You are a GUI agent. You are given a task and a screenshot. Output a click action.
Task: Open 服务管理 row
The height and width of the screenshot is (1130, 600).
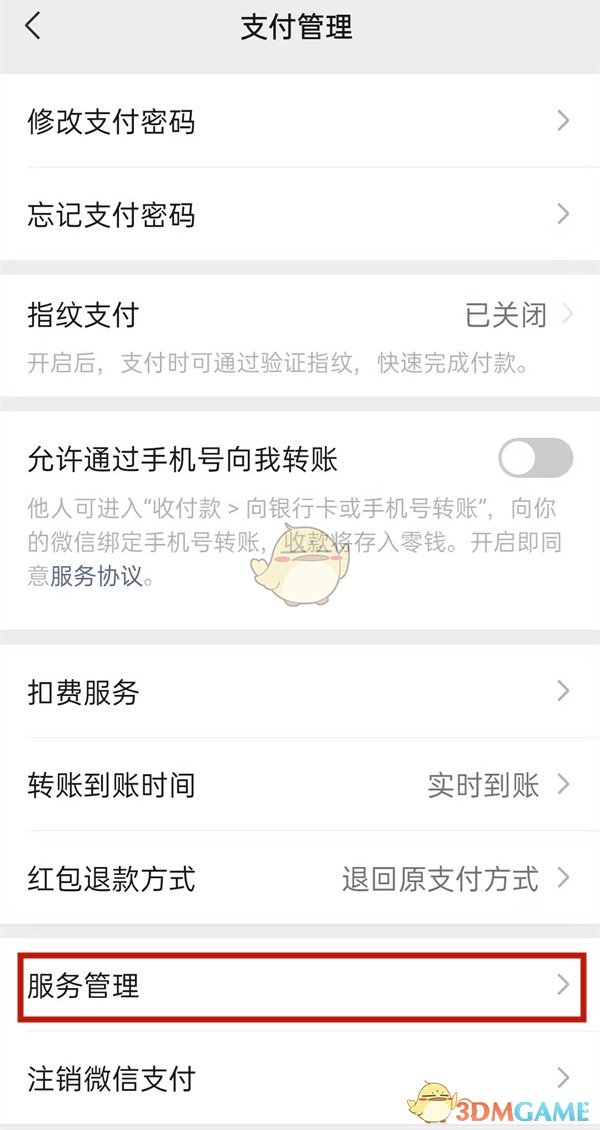click(300, 986)
